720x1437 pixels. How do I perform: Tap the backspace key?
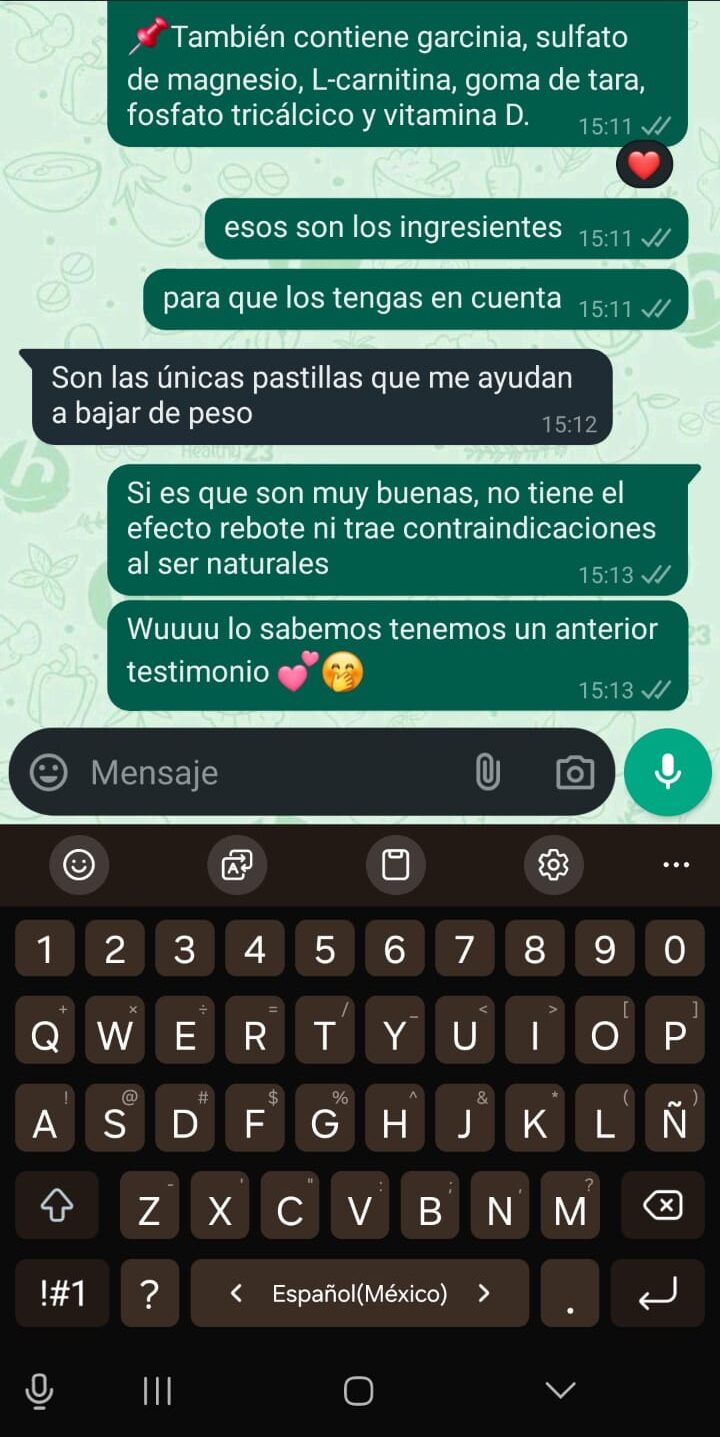(662, 1206)
